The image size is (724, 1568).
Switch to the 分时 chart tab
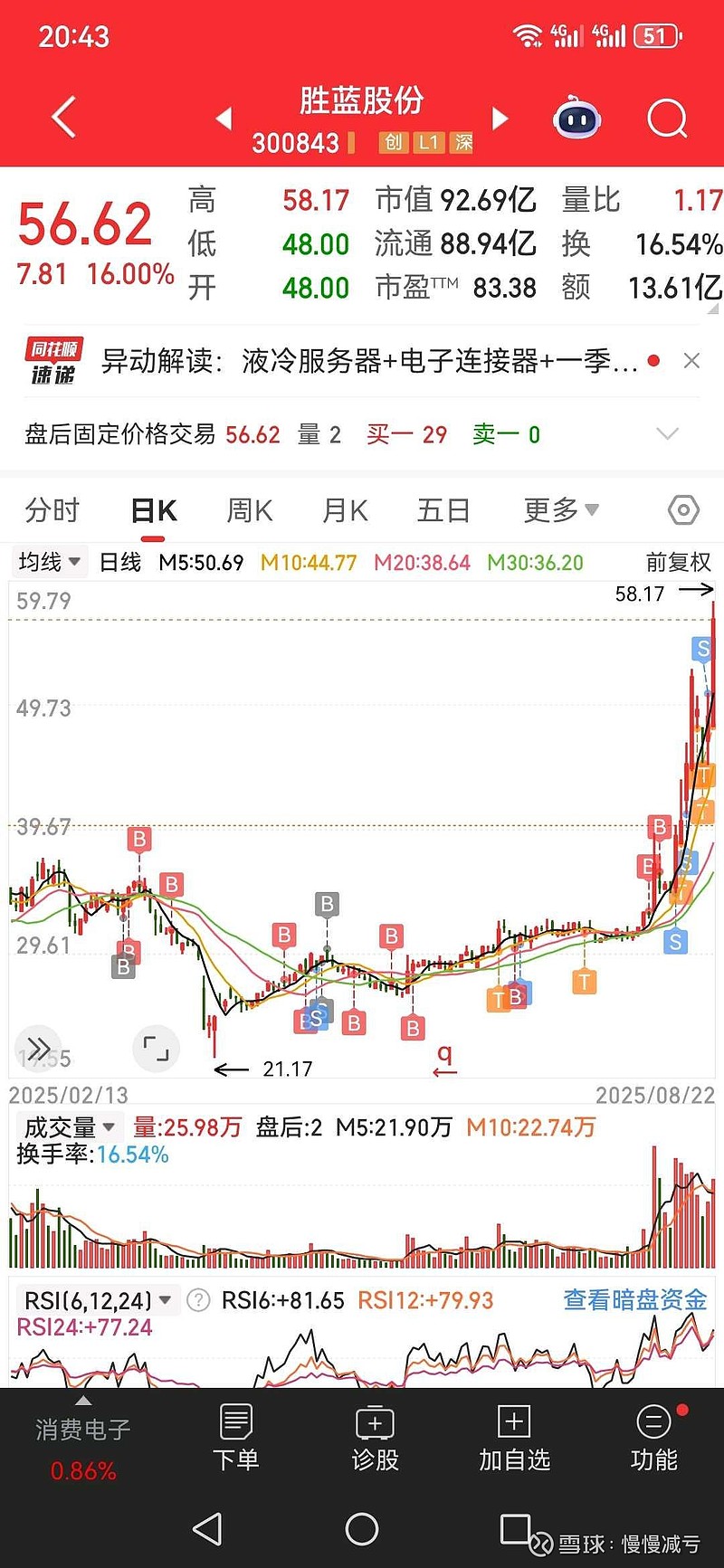(52, 510)
